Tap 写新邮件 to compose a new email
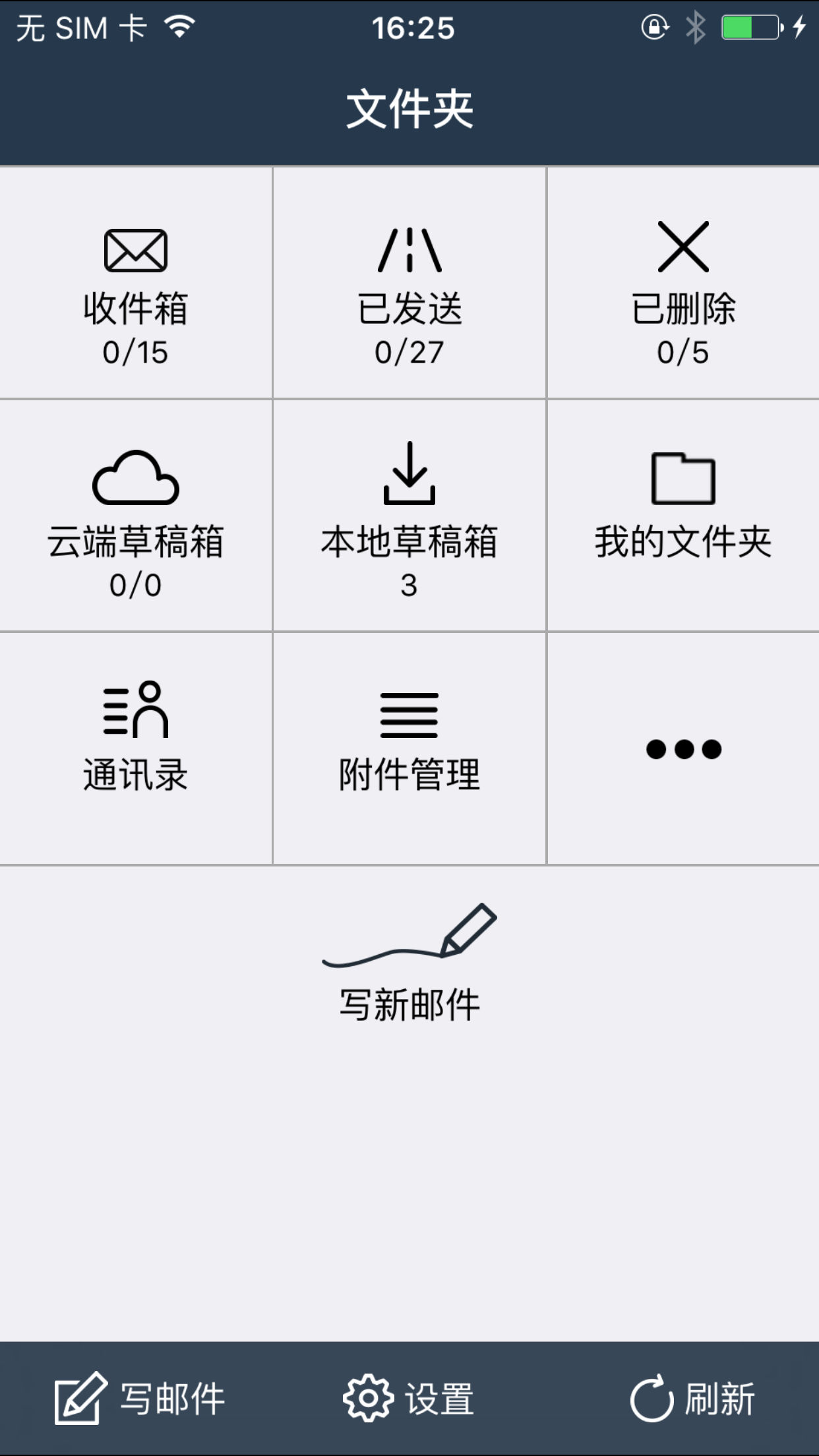Viewport: 819px width, 1456px height. click(409, 963)
